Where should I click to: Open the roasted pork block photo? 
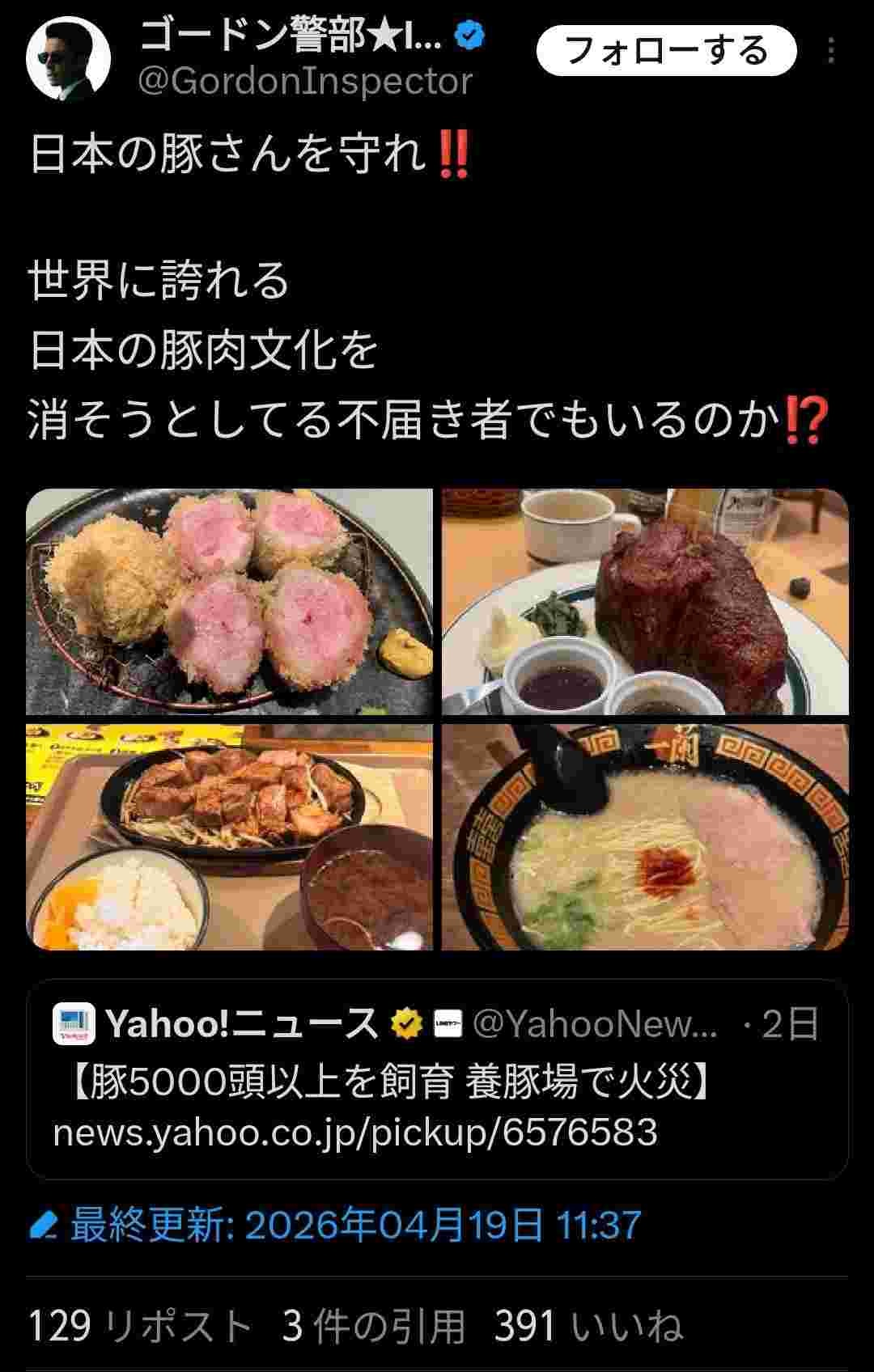(645, 602)
